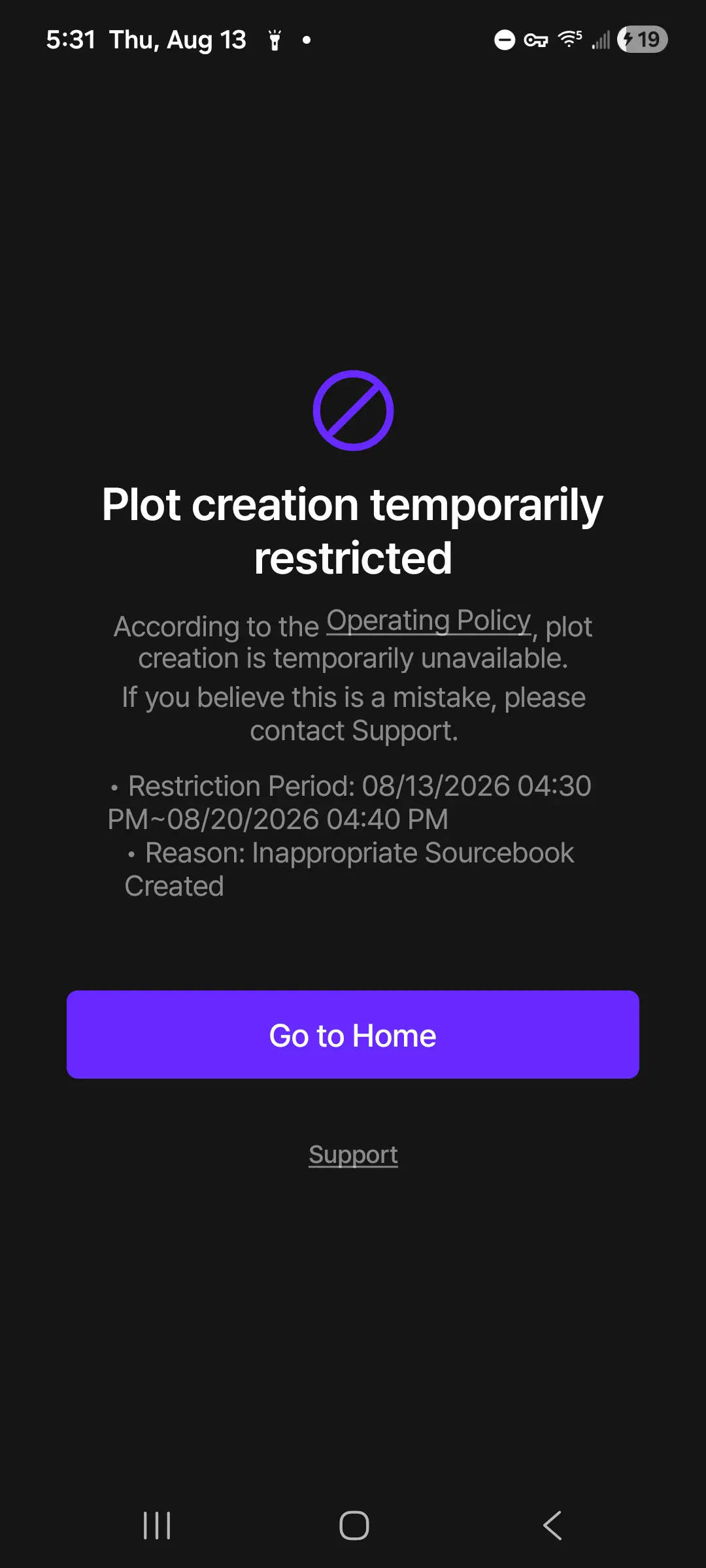Open the Support link
Image resolution: width=706 pixels, height=1568 pixels.
coord(353,1154)
